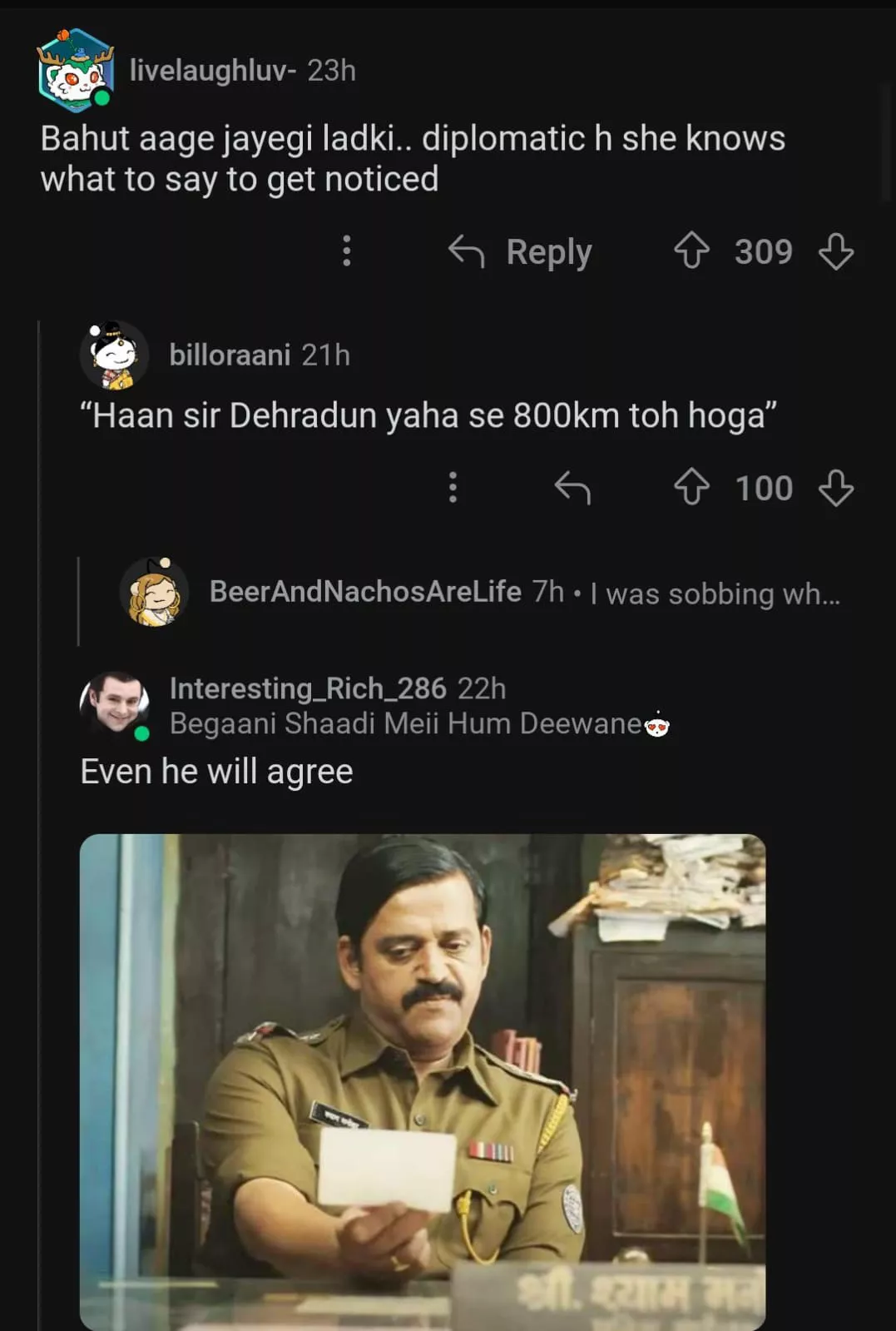The width and height of the screenshot is (896, 1331).
Task: Open overflow menu on billoraani's comment
Action: click(x=453, y=487)
